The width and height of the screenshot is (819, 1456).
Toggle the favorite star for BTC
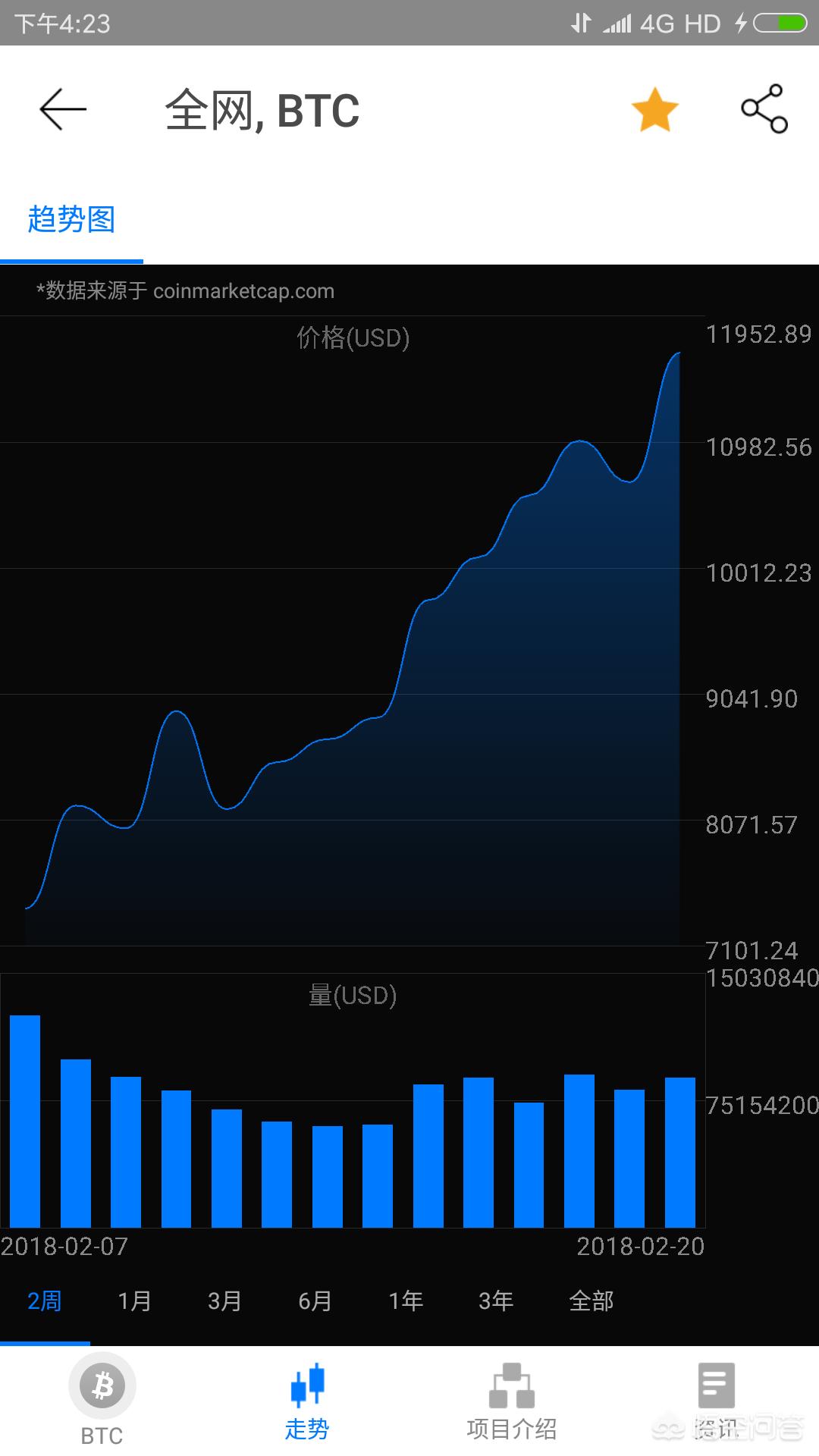click(654, 110)
